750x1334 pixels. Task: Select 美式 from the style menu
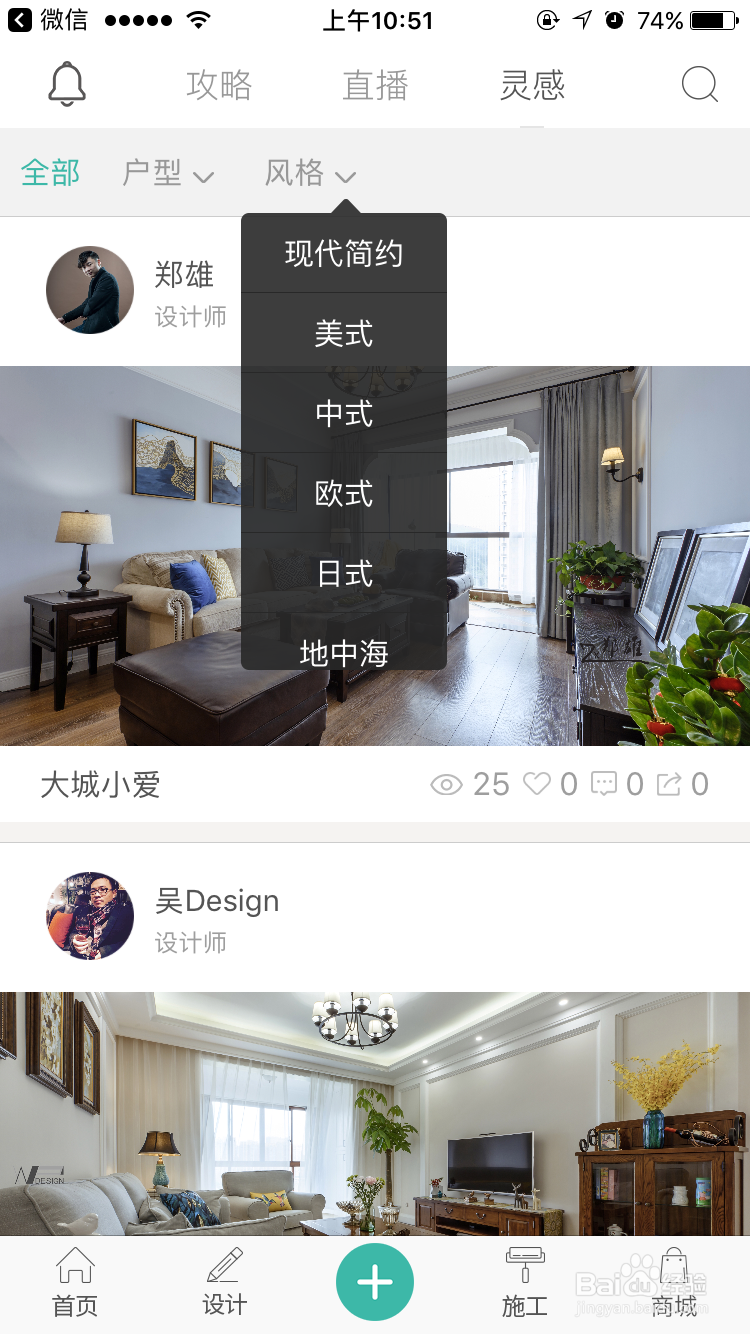(343, 334)
